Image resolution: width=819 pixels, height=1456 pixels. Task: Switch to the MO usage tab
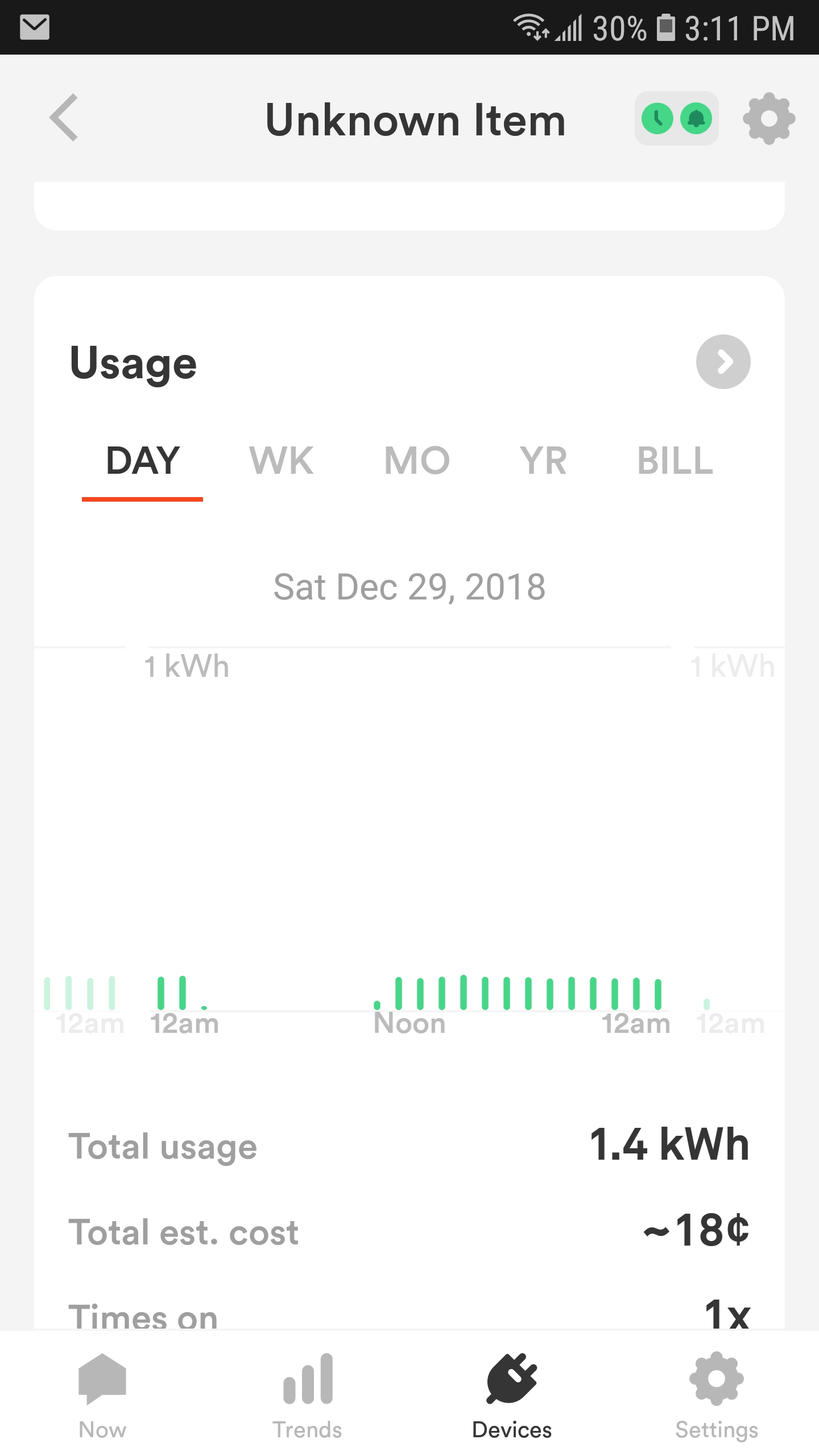click(417, 461)
